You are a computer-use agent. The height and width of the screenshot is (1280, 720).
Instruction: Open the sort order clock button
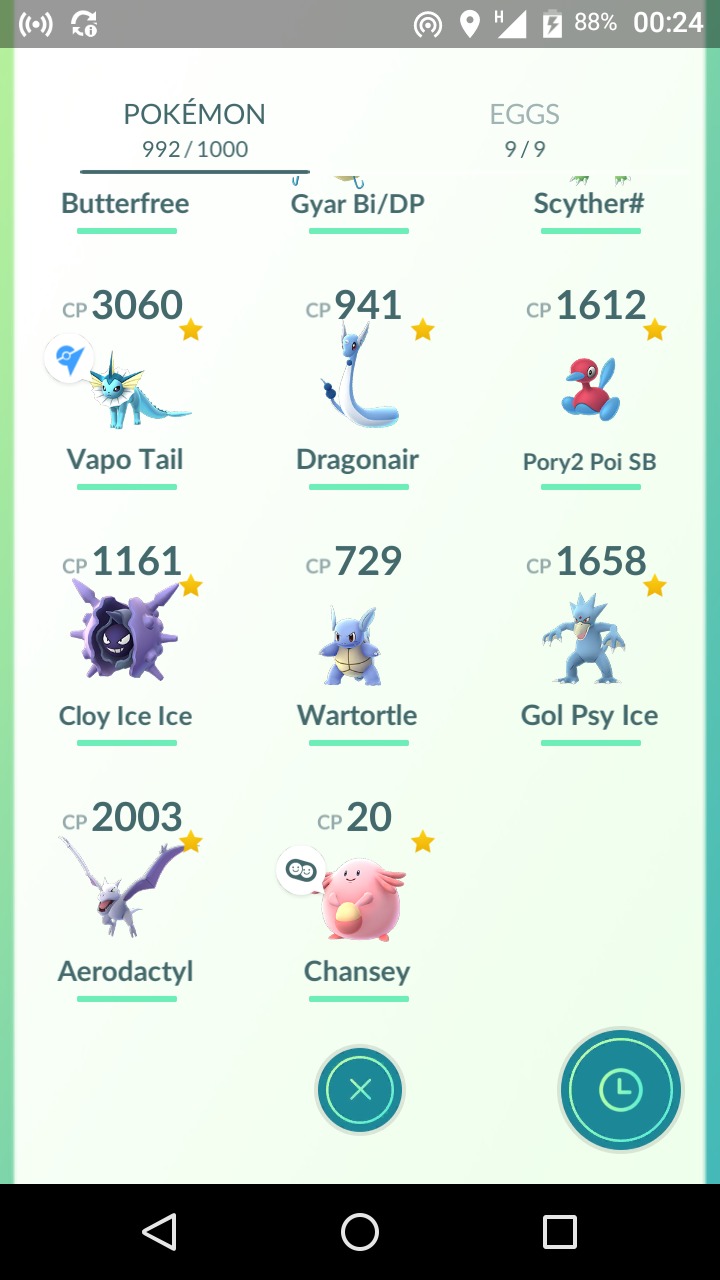[620, 1090]
